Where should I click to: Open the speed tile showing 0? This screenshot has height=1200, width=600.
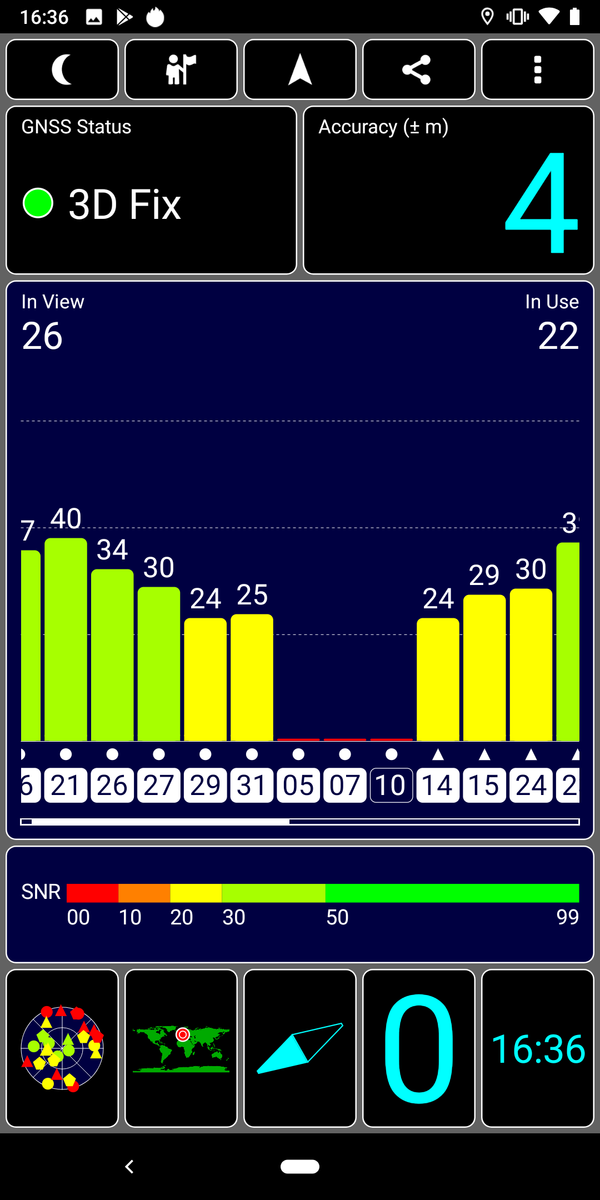click(x=418, y=1048)
